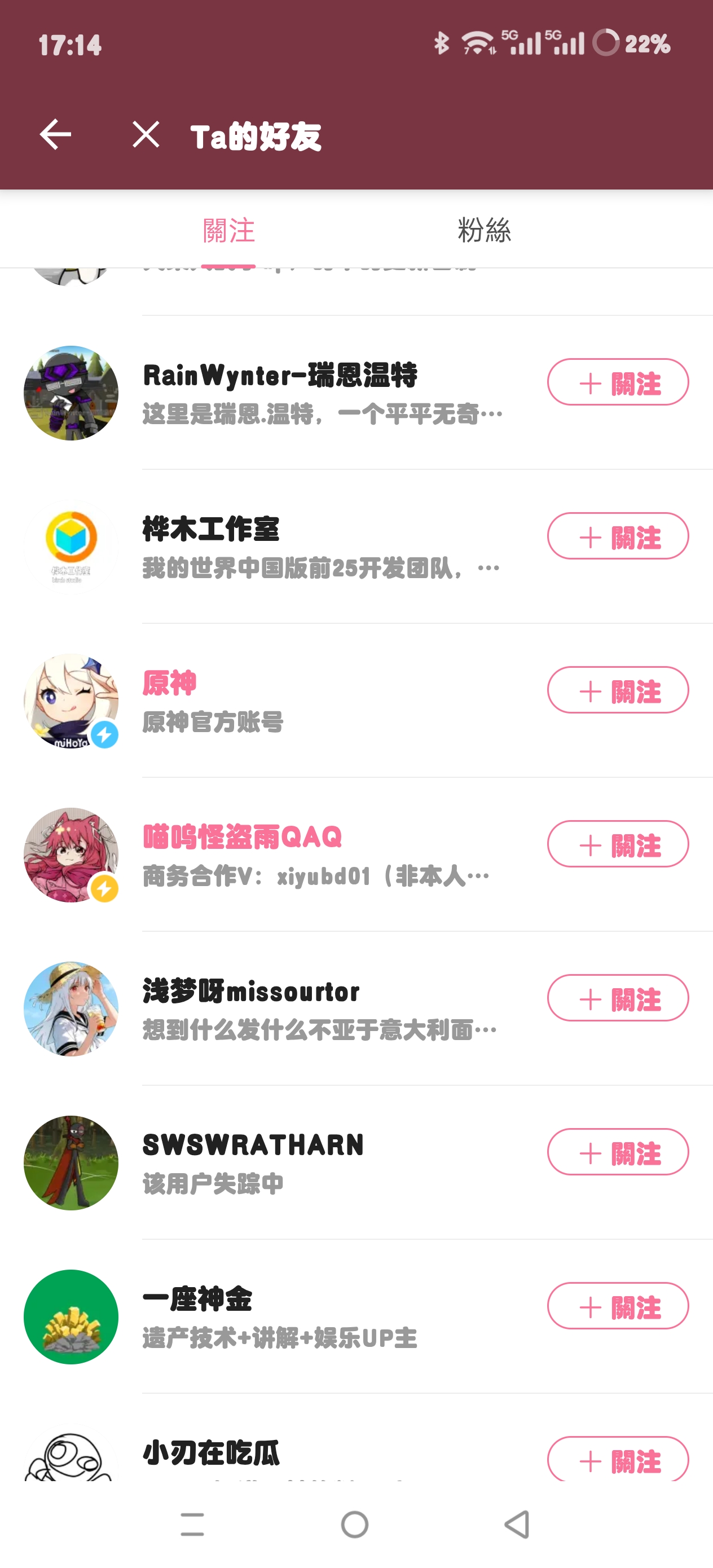
Task: Follow RainWynter-瑞恩温特
Action: pos(618,382)
